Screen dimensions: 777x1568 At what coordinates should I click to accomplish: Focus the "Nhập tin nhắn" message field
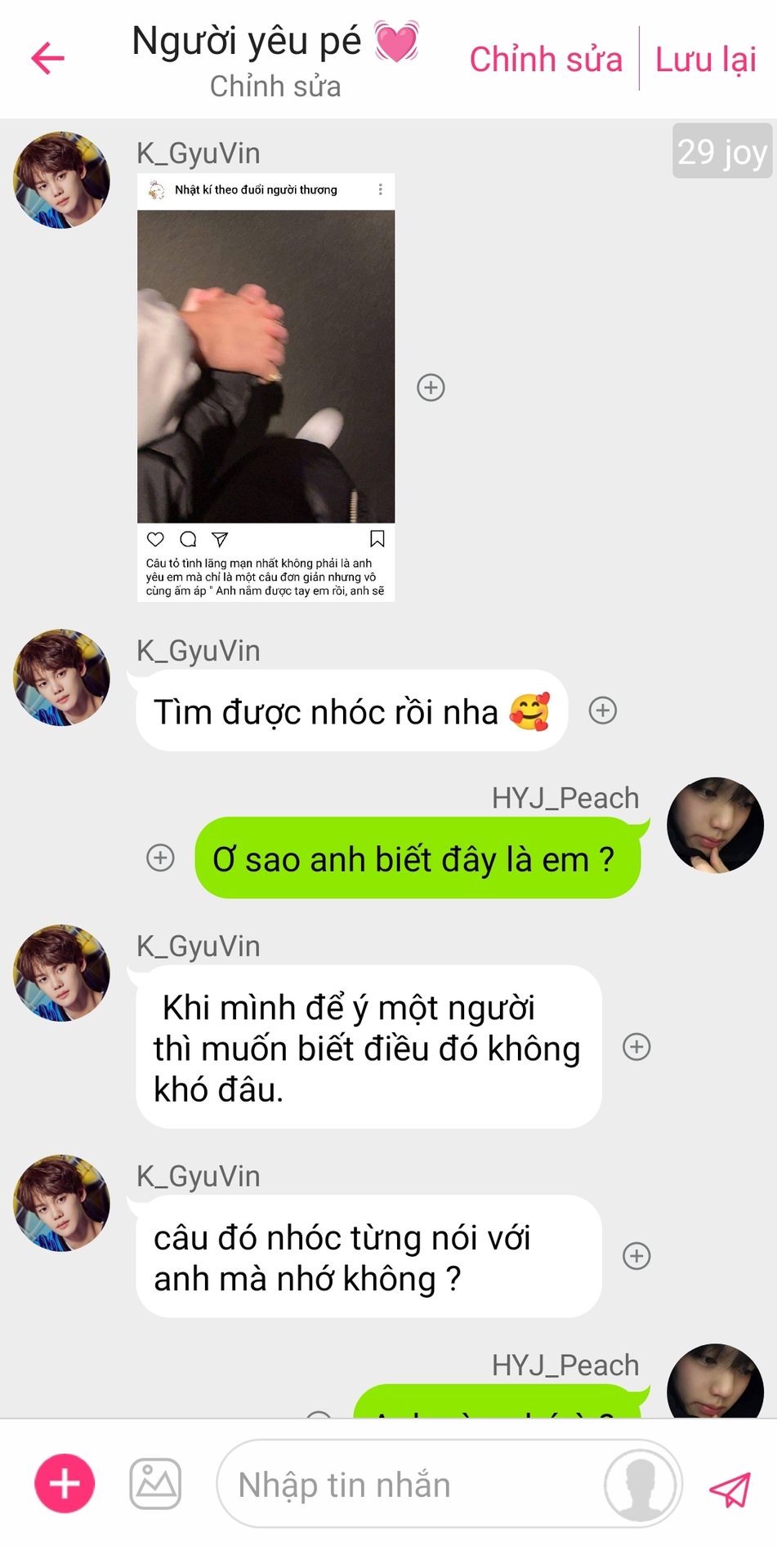[409, 1485]
